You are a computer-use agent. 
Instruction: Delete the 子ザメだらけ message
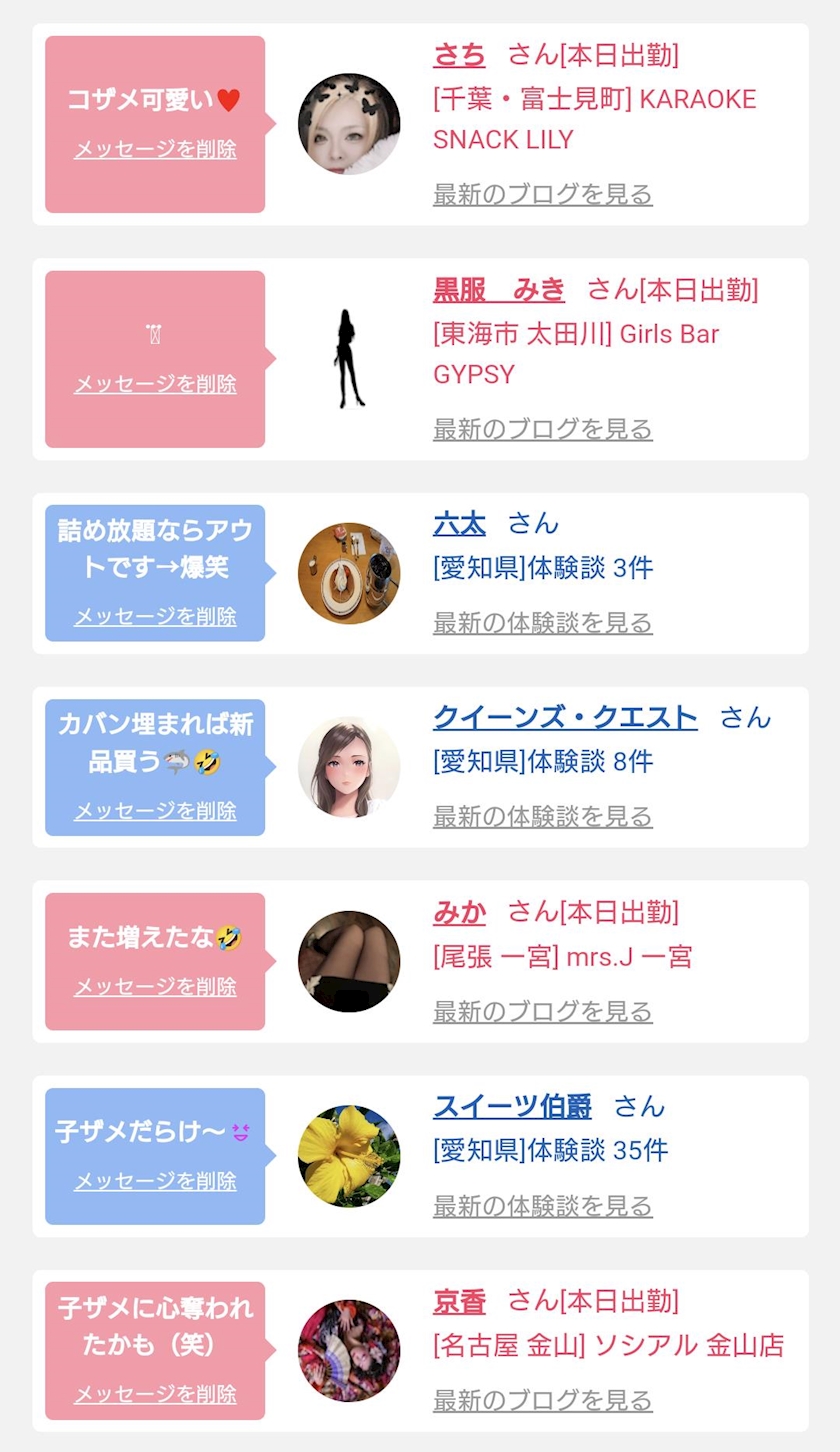click(x=155, y=1181)
